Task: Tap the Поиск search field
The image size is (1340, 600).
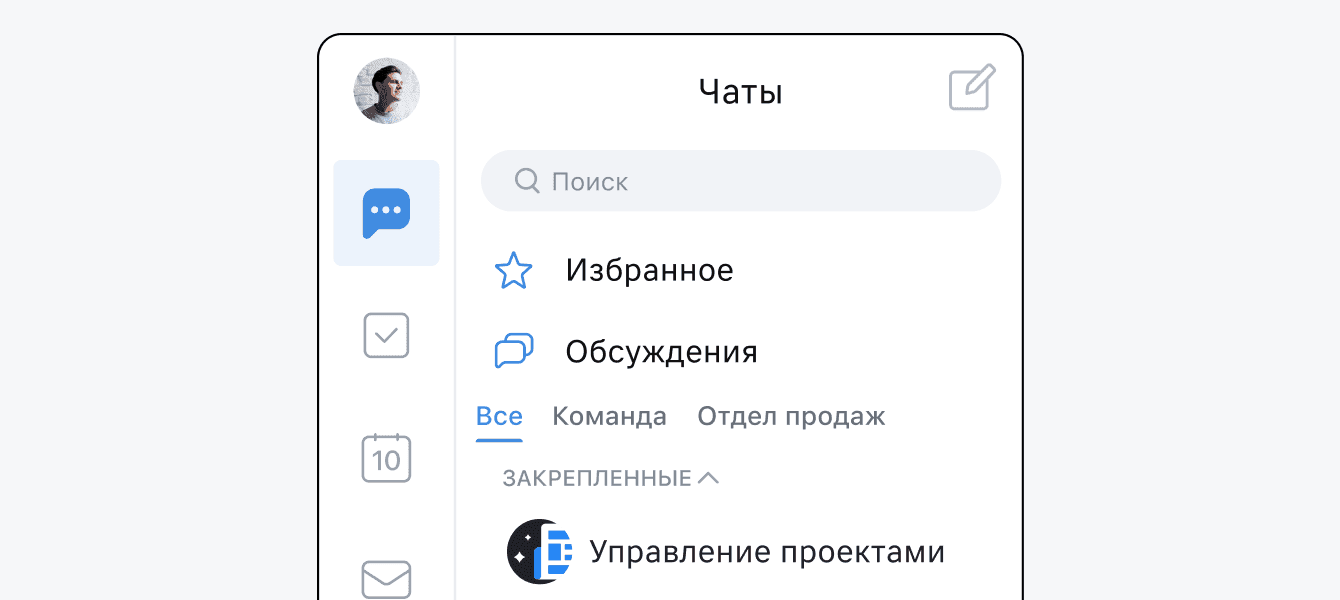Action: click(740, 181)
